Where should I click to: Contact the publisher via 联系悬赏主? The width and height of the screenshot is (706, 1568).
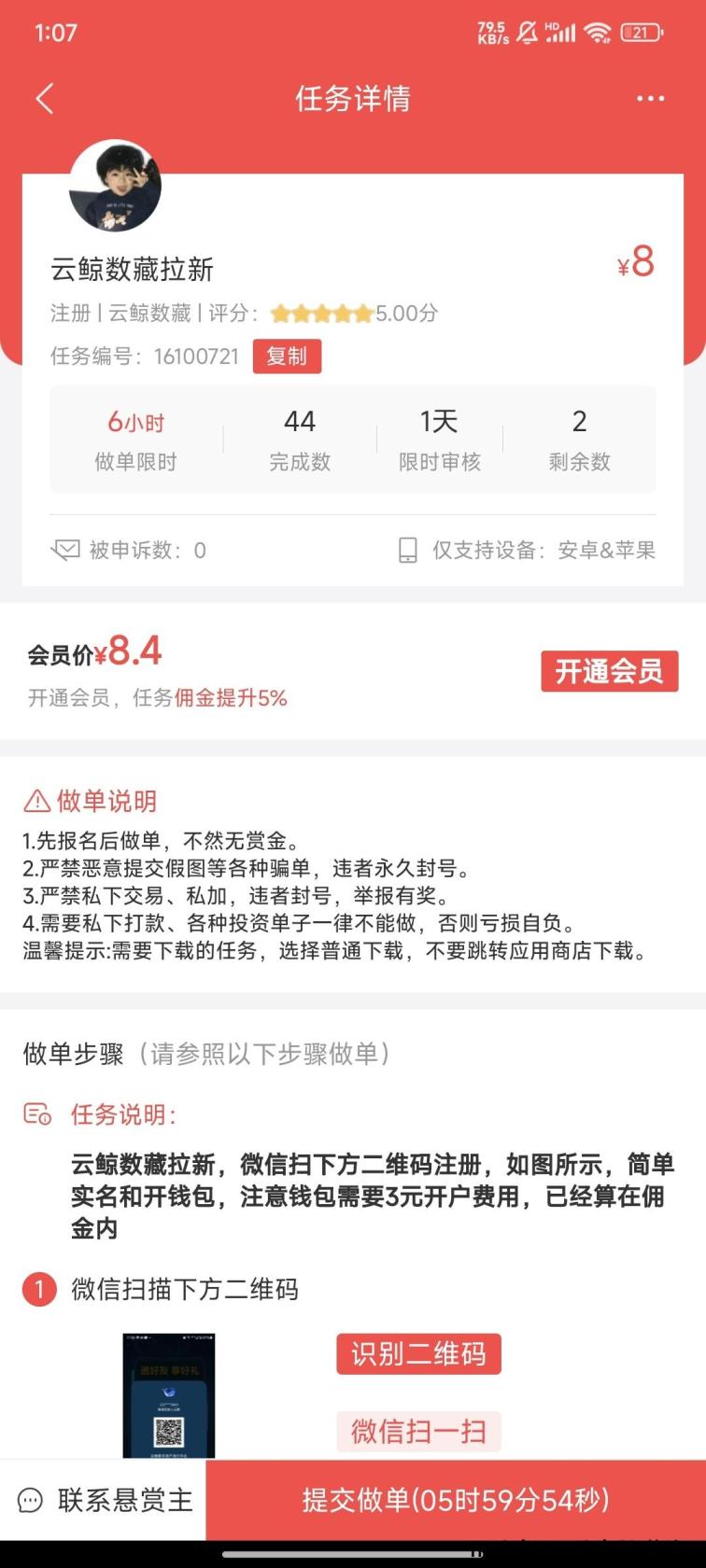coord(105,1500)
